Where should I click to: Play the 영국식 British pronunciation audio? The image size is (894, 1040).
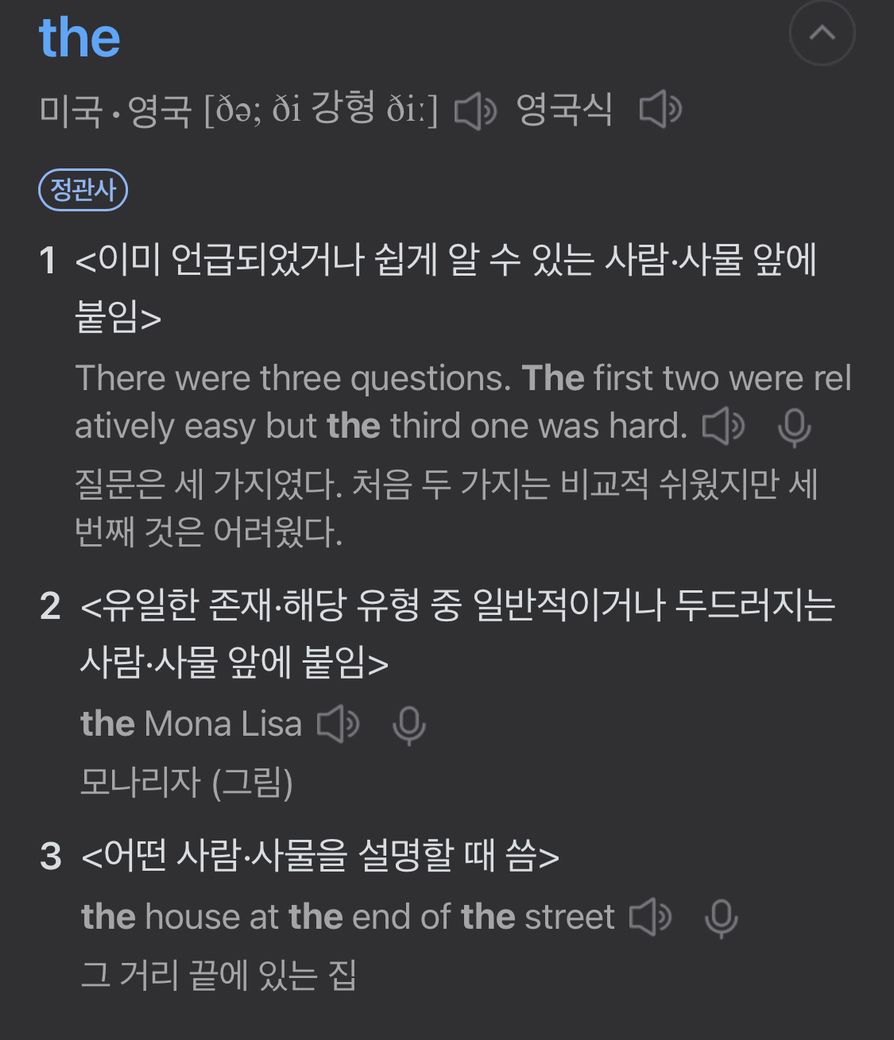click(x=660, y=109)
